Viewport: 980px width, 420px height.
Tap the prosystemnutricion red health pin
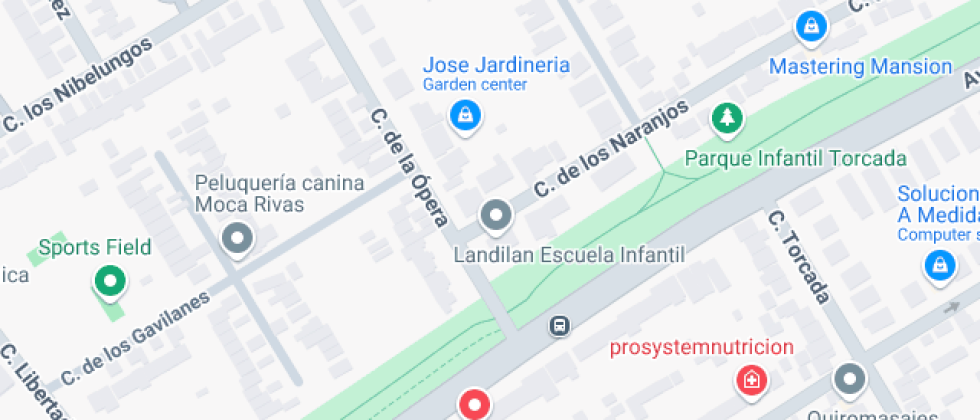[x=750, y=379]
